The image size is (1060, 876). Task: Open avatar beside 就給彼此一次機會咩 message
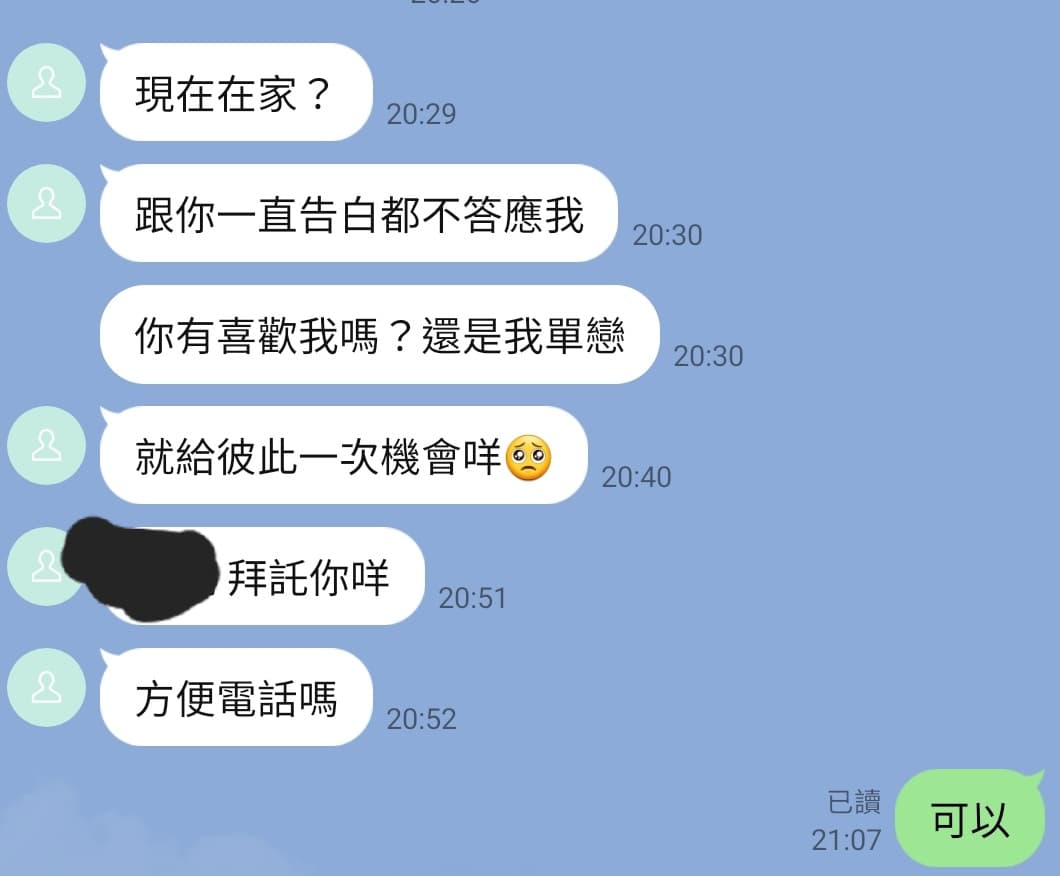(46, 446)
